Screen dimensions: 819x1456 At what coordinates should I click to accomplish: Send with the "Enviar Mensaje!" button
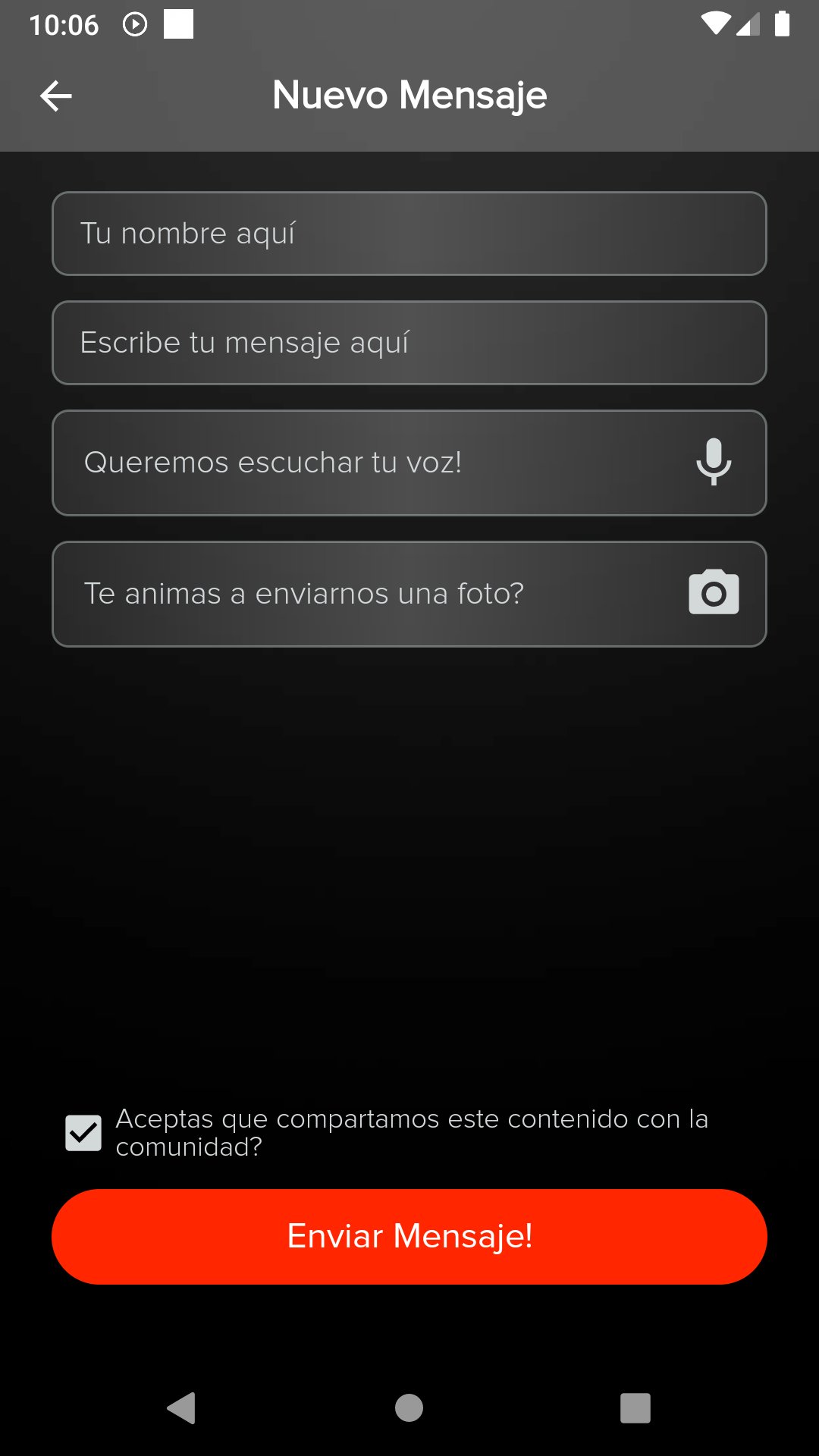409,1236
